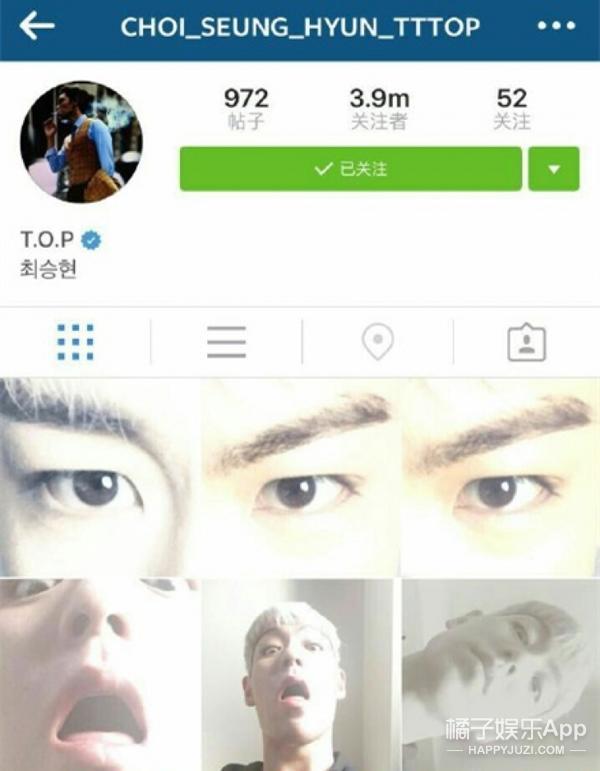
Task: Go back using the arrow
Action: click(37, 27)
